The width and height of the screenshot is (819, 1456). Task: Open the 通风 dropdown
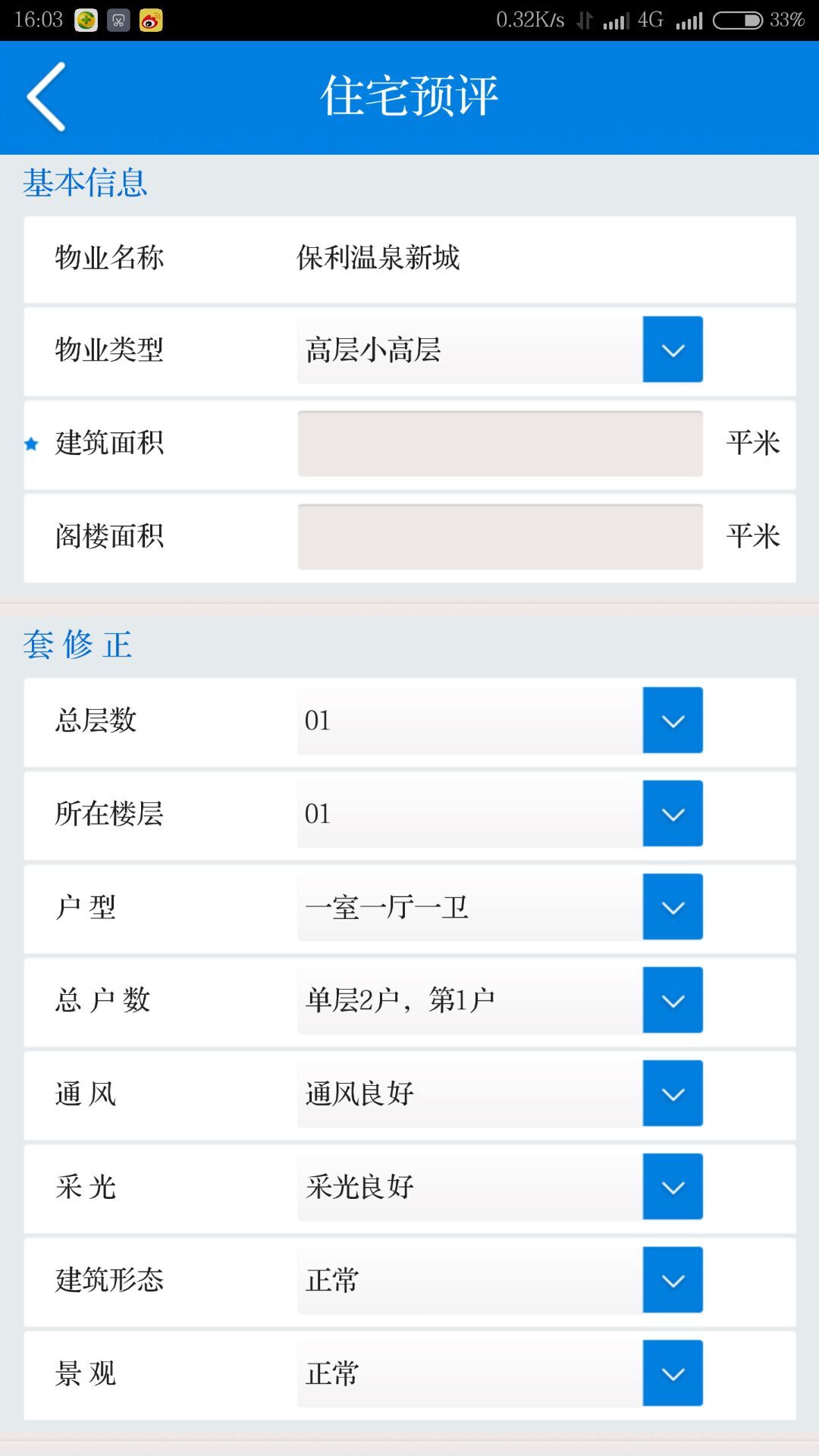[x=500, y=1094]
